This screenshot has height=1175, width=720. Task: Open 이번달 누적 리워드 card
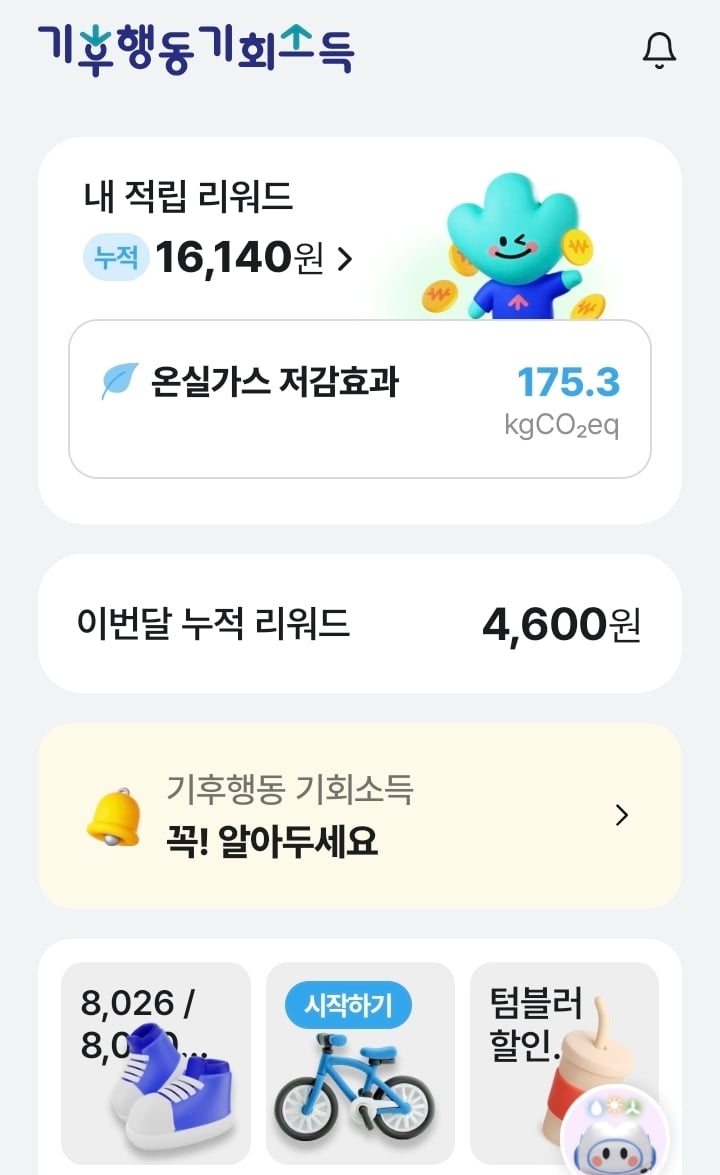click(x=360, y=623)
